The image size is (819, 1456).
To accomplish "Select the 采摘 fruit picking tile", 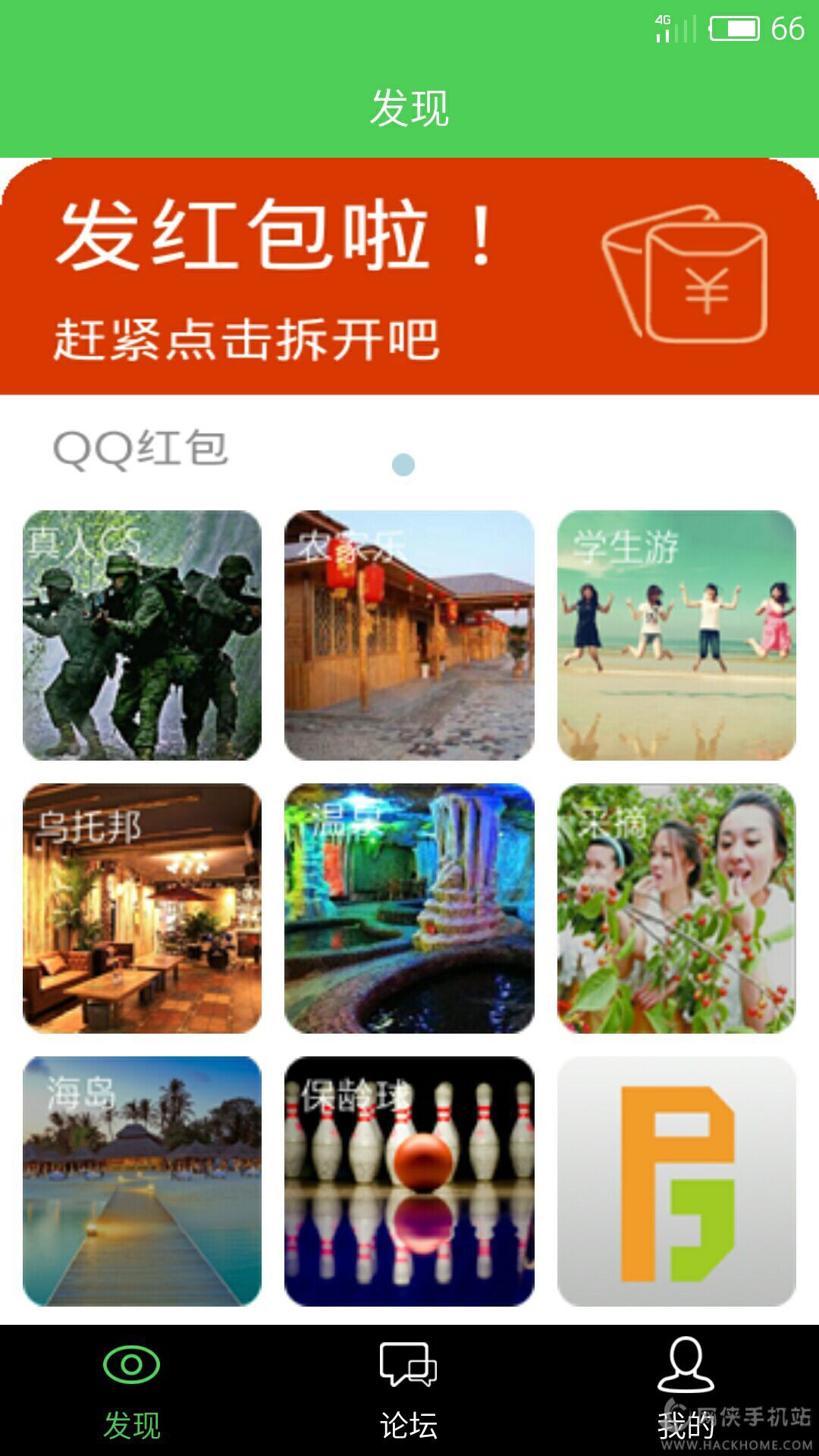I will 676,908.
